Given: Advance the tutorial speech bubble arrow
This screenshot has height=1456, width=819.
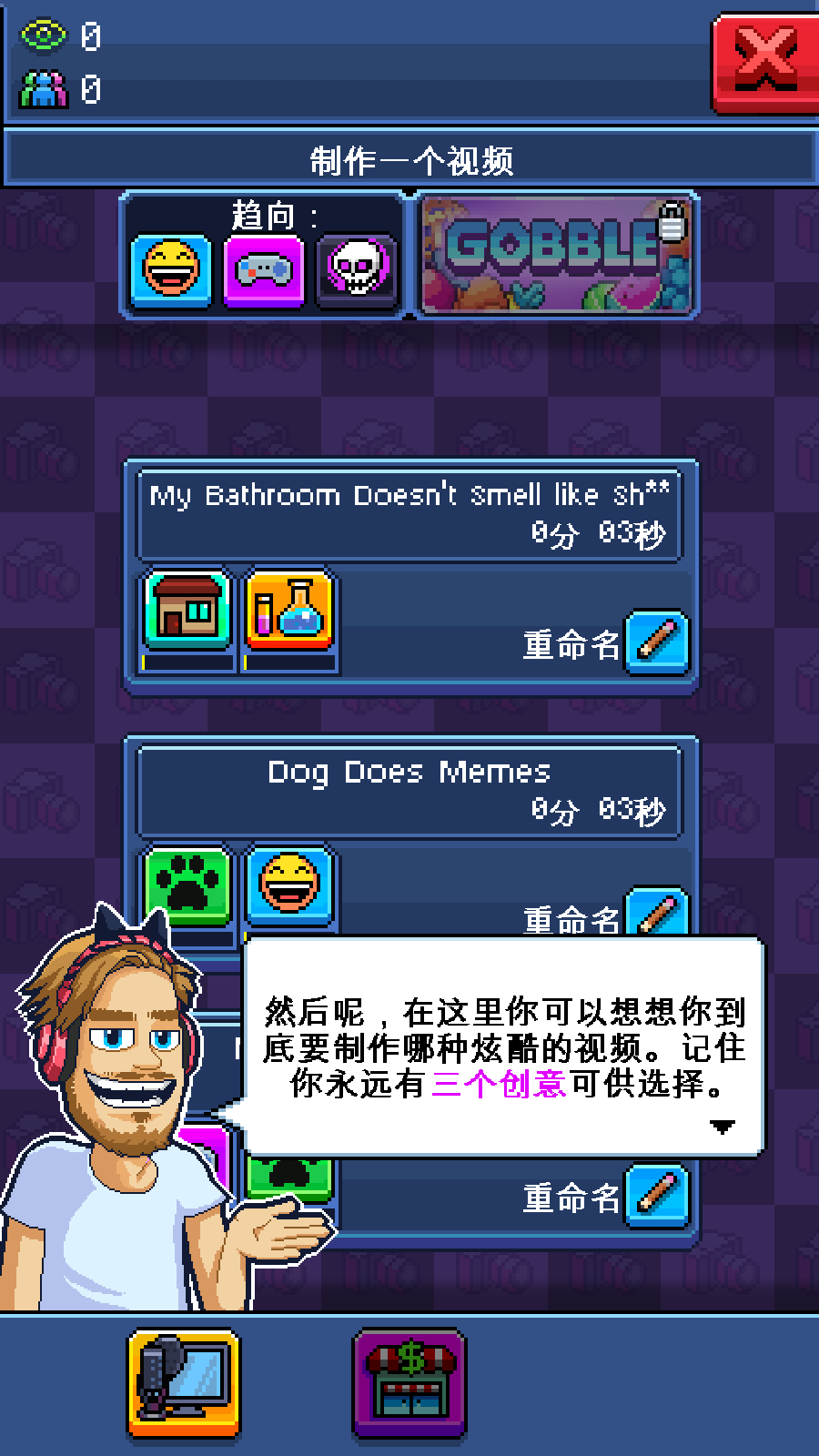Looking at the screenshot, I should 722,1127.
